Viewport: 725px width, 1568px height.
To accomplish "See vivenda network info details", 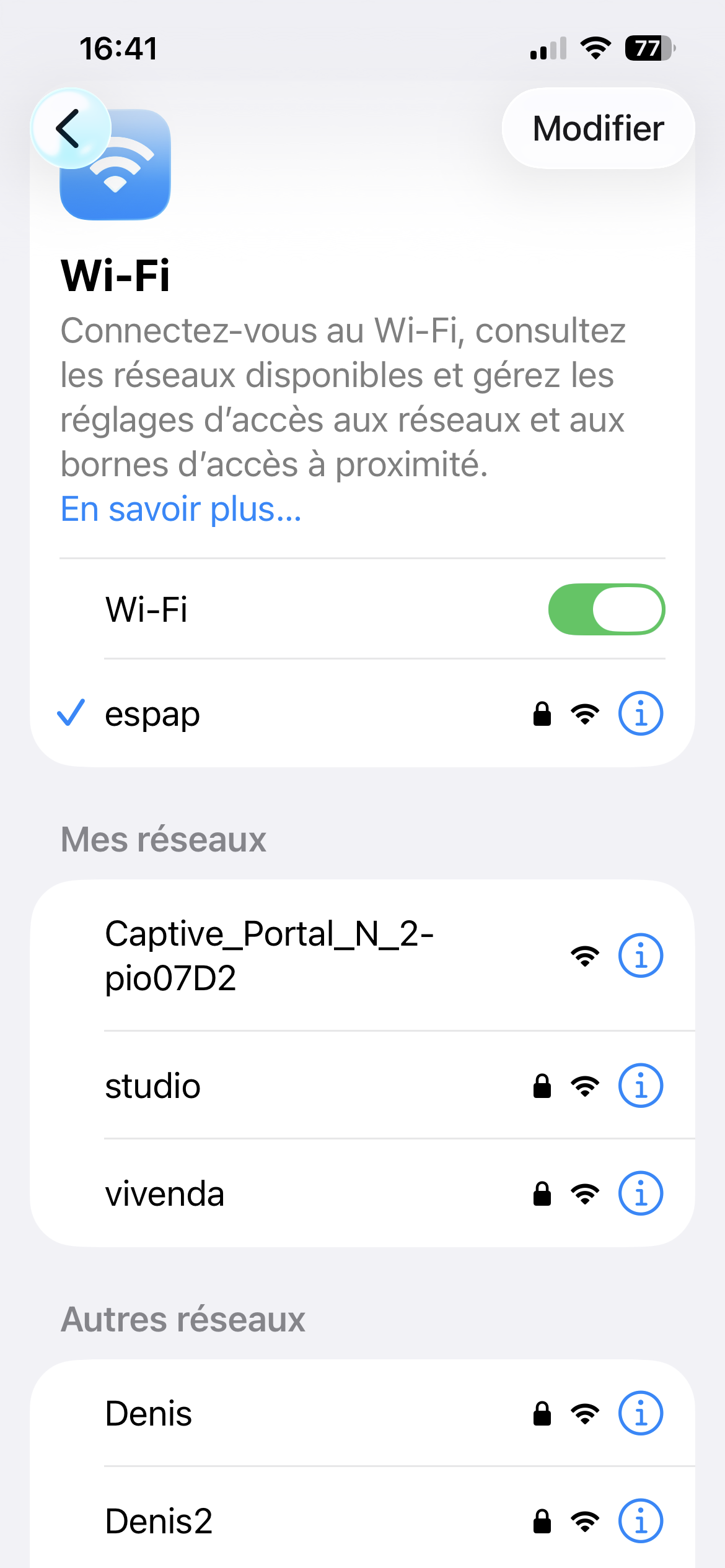I will pyautogui.click(x=640, y=1193).
